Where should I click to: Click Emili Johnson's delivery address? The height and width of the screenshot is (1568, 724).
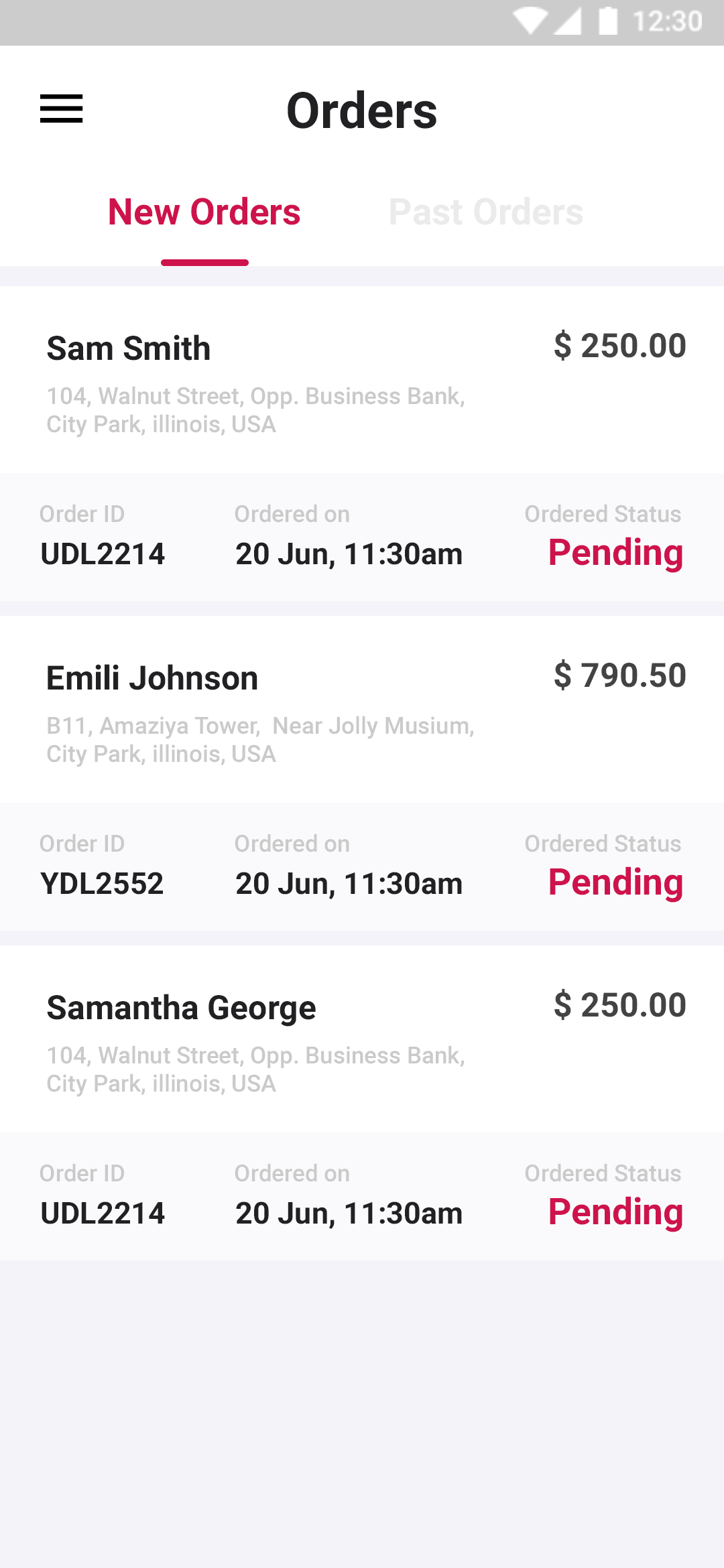[x=261, y=739]
